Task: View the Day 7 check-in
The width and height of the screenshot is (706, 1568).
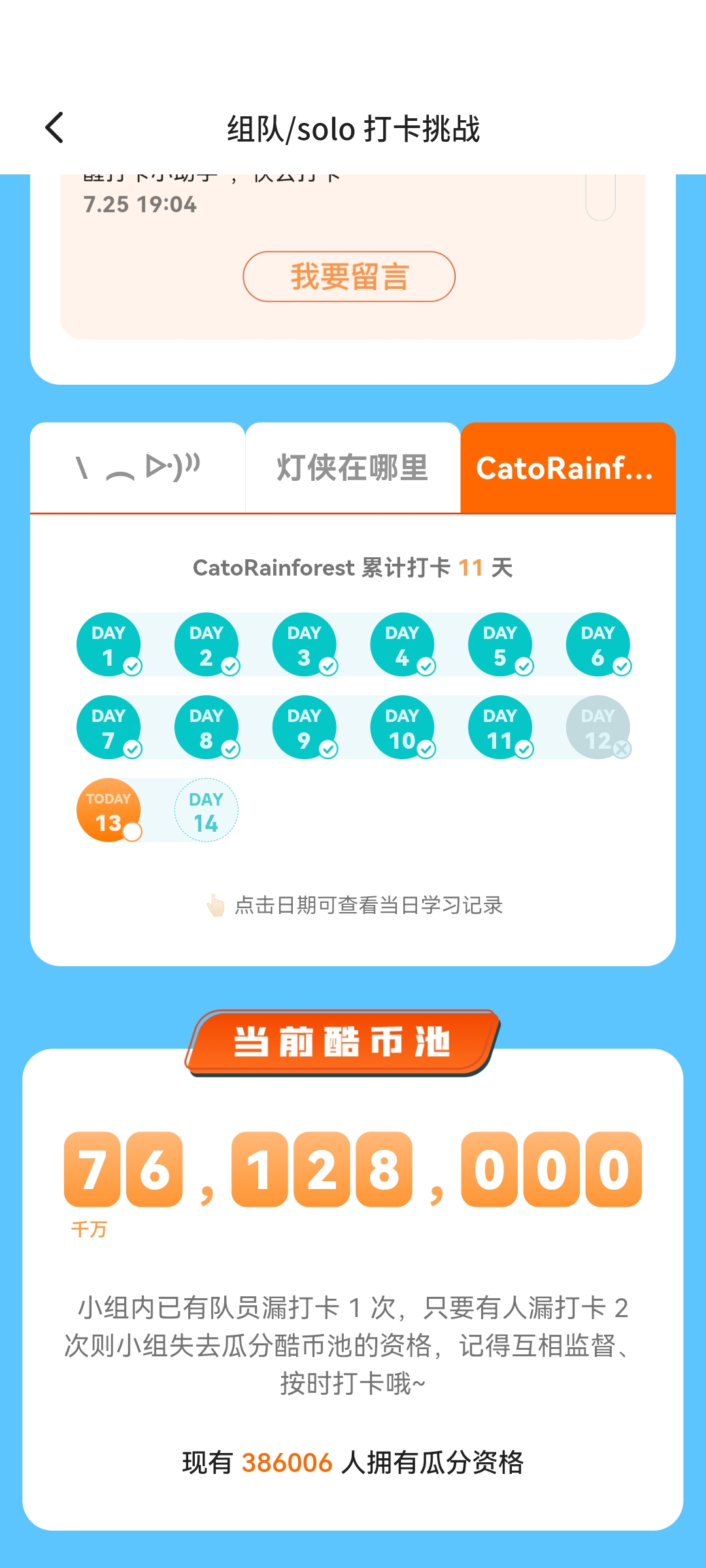Action: point(109,727)
